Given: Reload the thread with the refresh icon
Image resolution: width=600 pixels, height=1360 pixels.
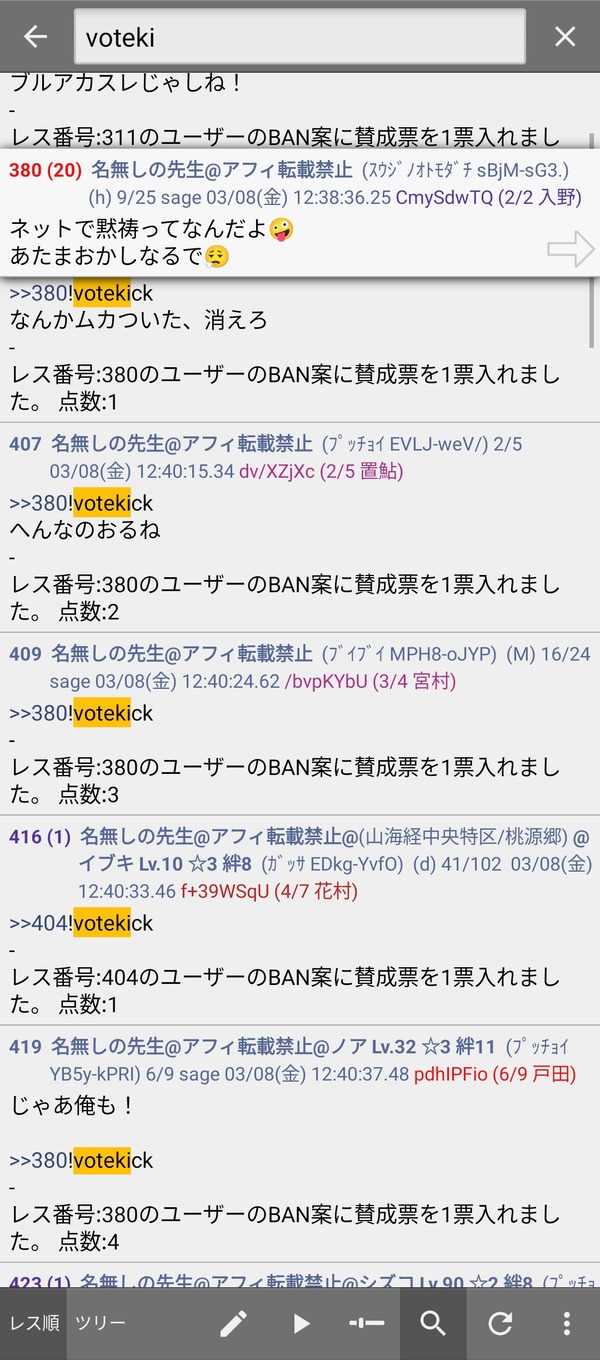Looking at the screenshot, I should pos(500,1324).
